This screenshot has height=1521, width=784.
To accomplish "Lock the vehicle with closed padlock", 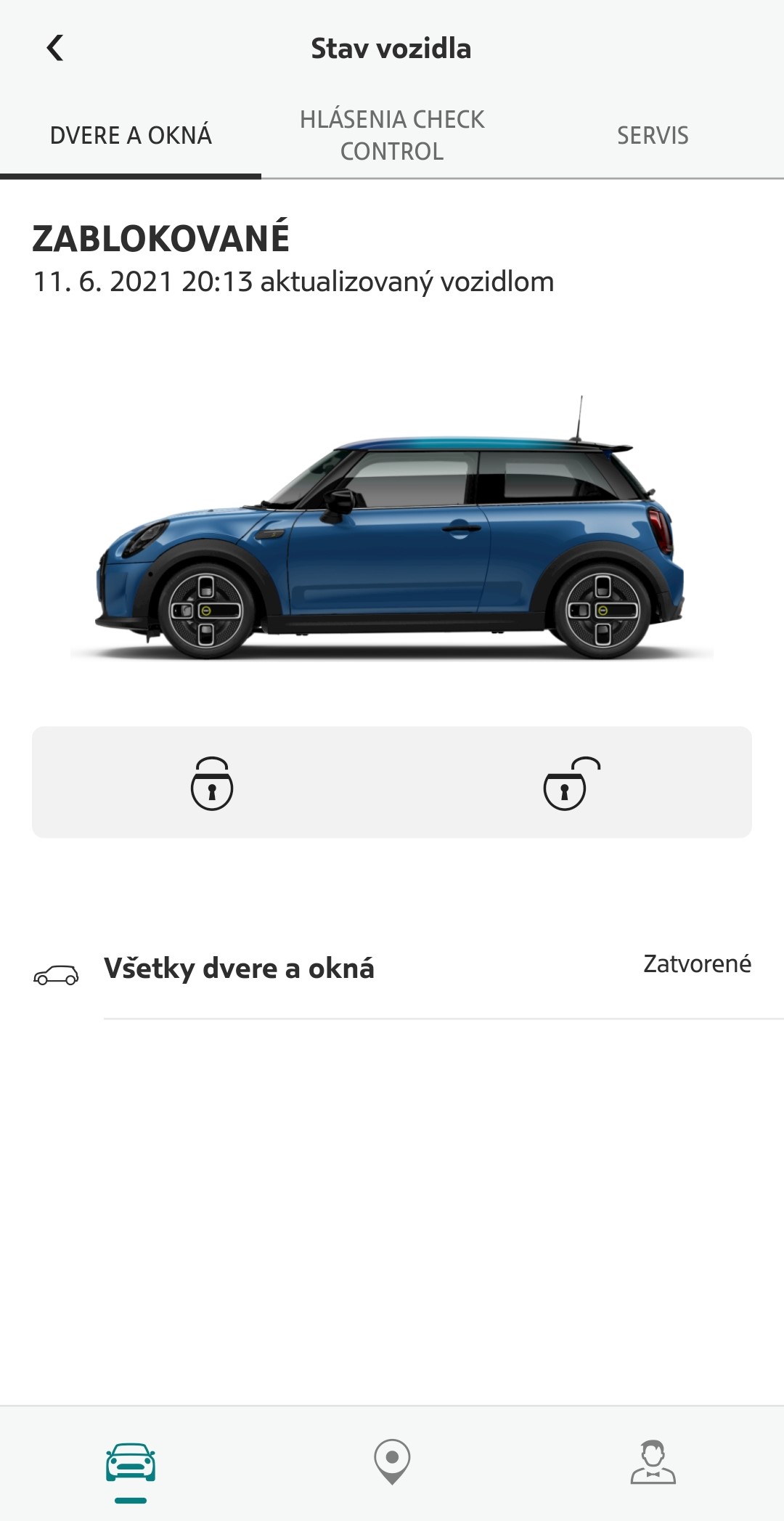I will pos(211,783).
